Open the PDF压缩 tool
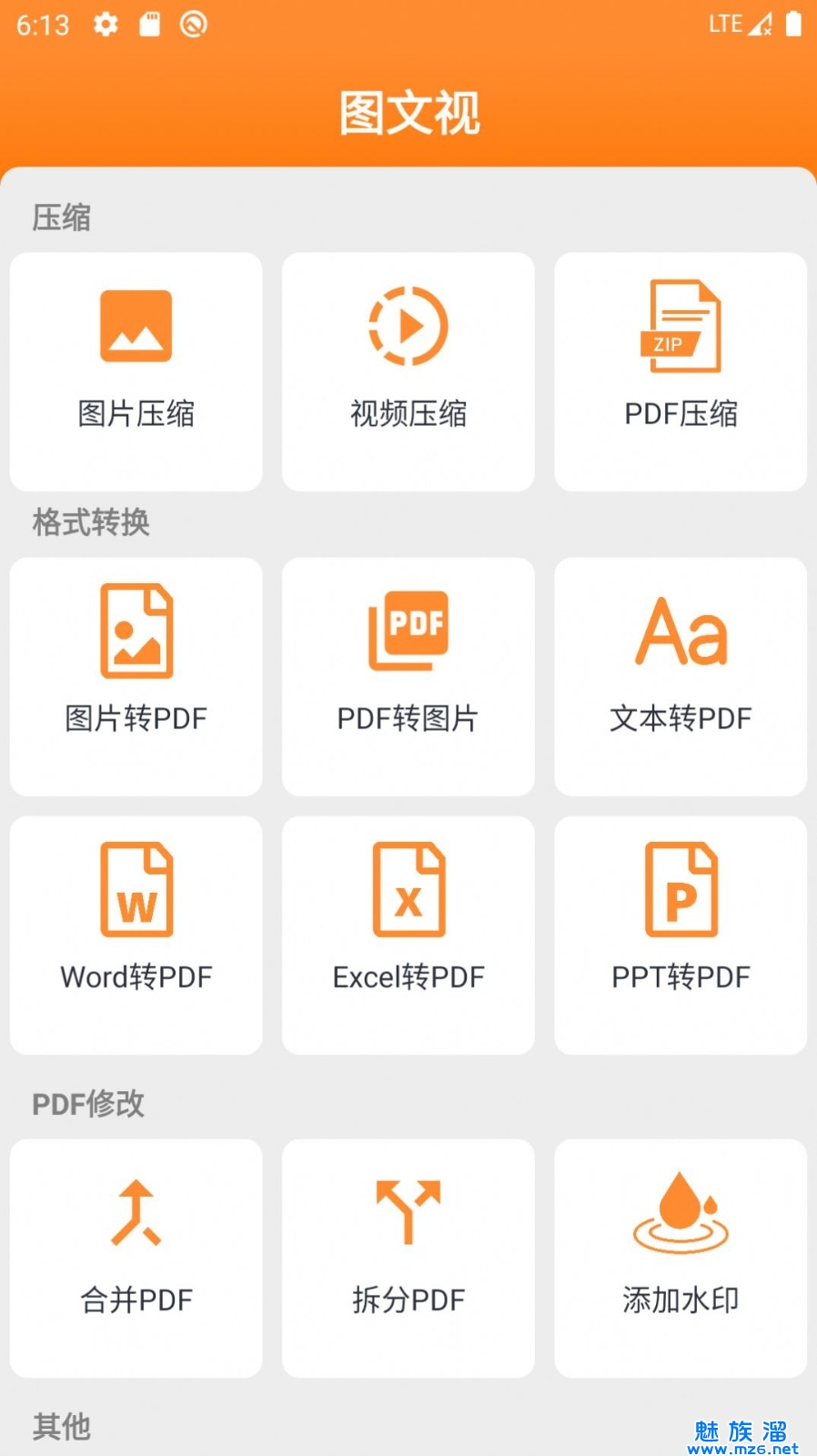Image resolution: width=817 pixels, height=1456 pixels. point(681,371)
